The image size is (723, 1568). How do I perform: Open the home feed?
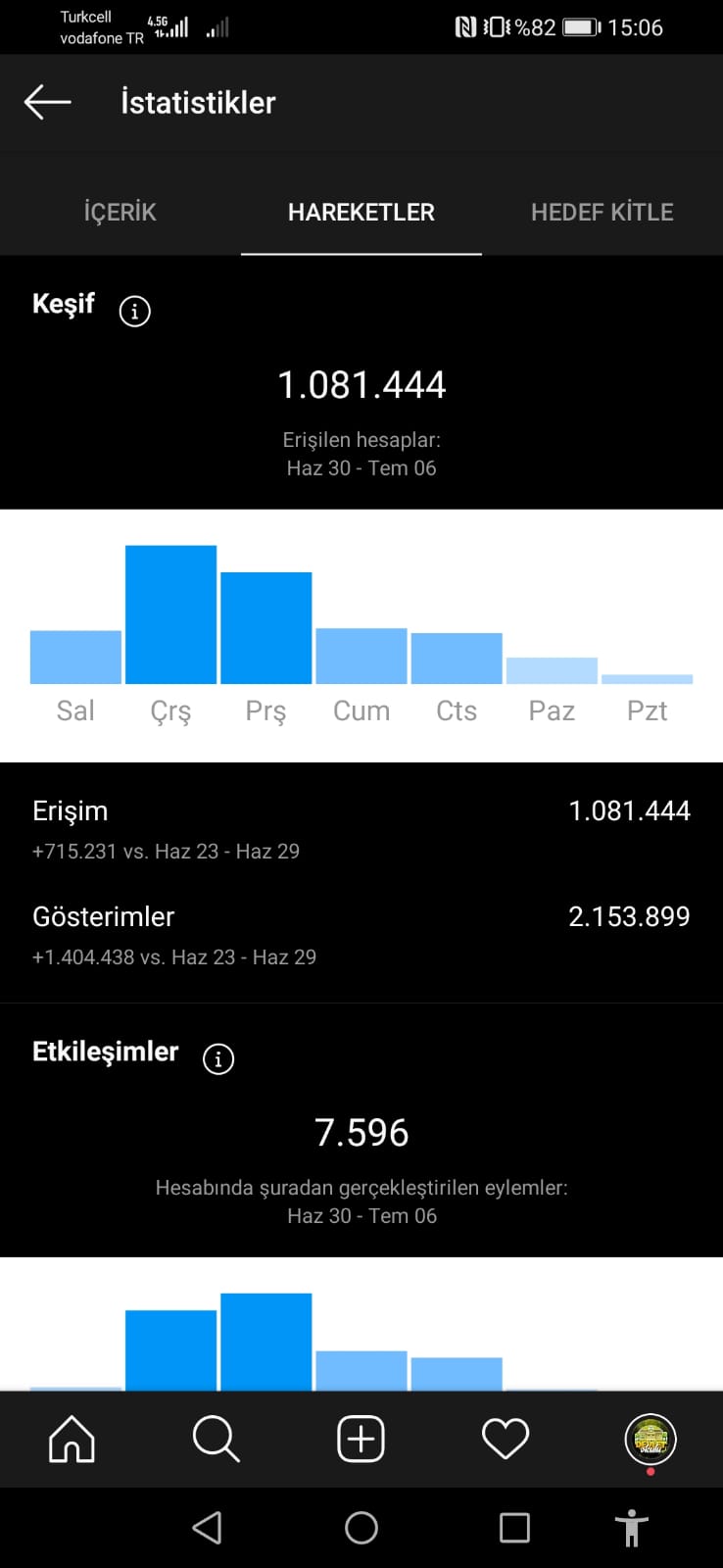tap(72, 1439)
